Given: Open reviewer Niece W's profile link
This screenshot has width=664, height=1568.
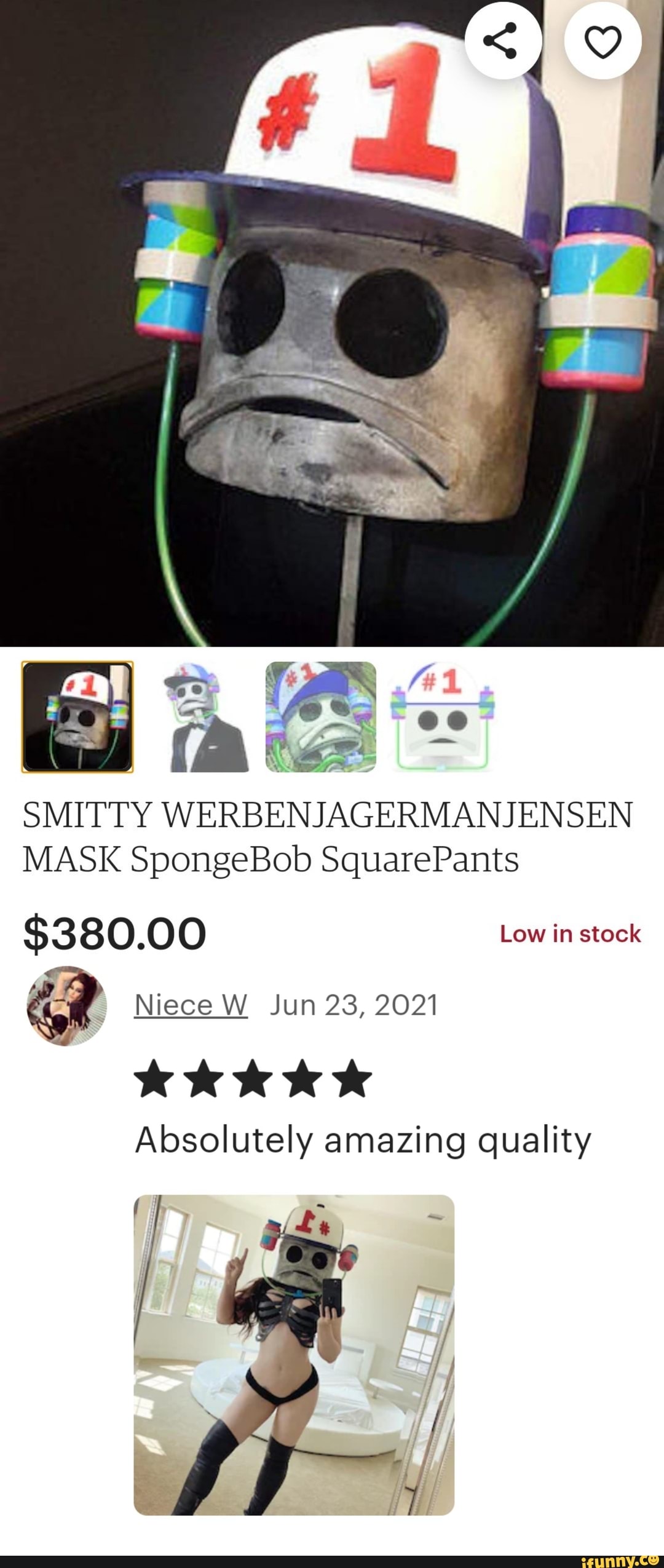Looking at the screenshot, I should click(191, 1005).
